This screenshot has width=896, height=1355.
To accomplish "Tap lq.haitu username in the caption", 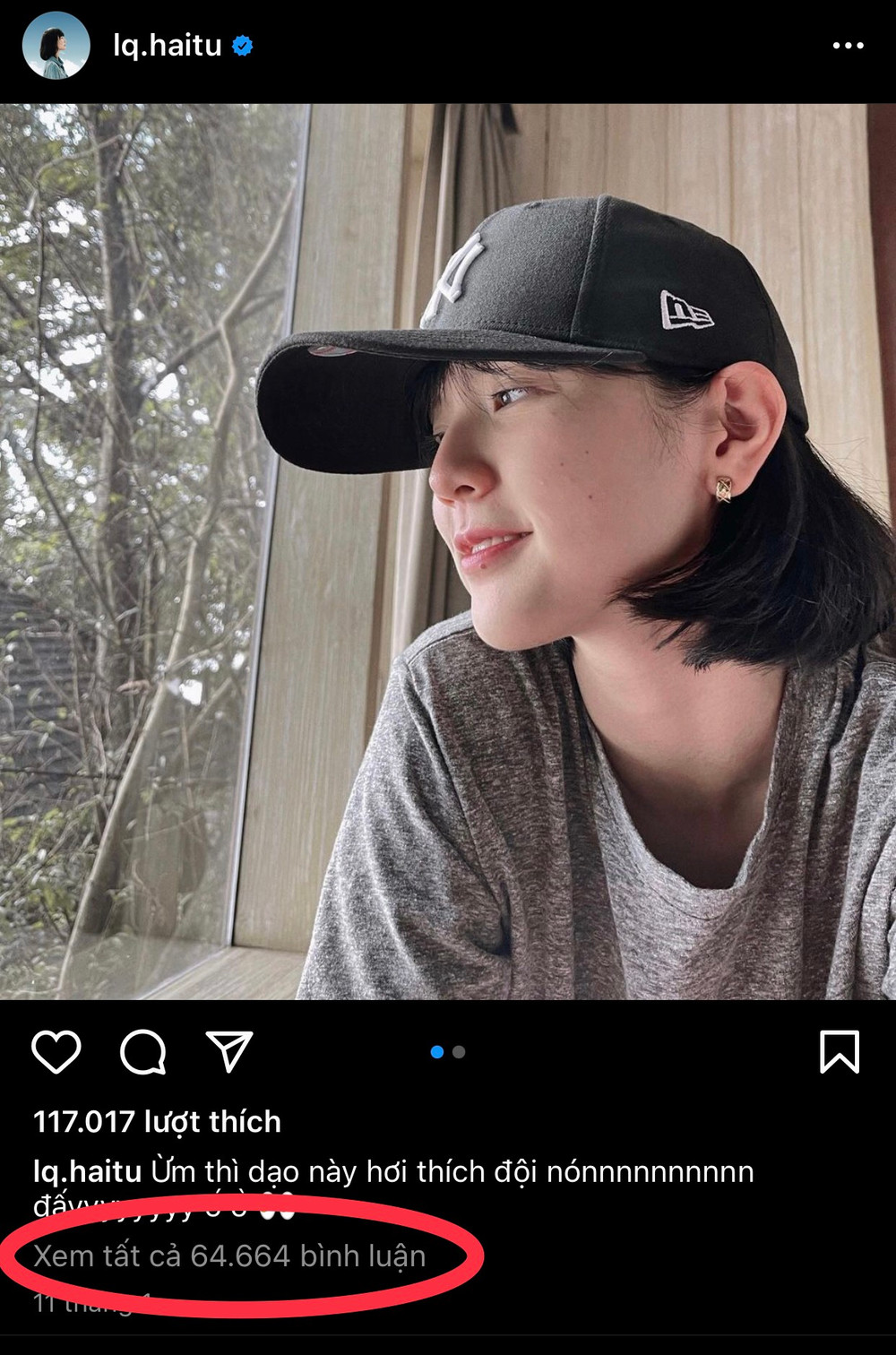I will [87, 1171].
